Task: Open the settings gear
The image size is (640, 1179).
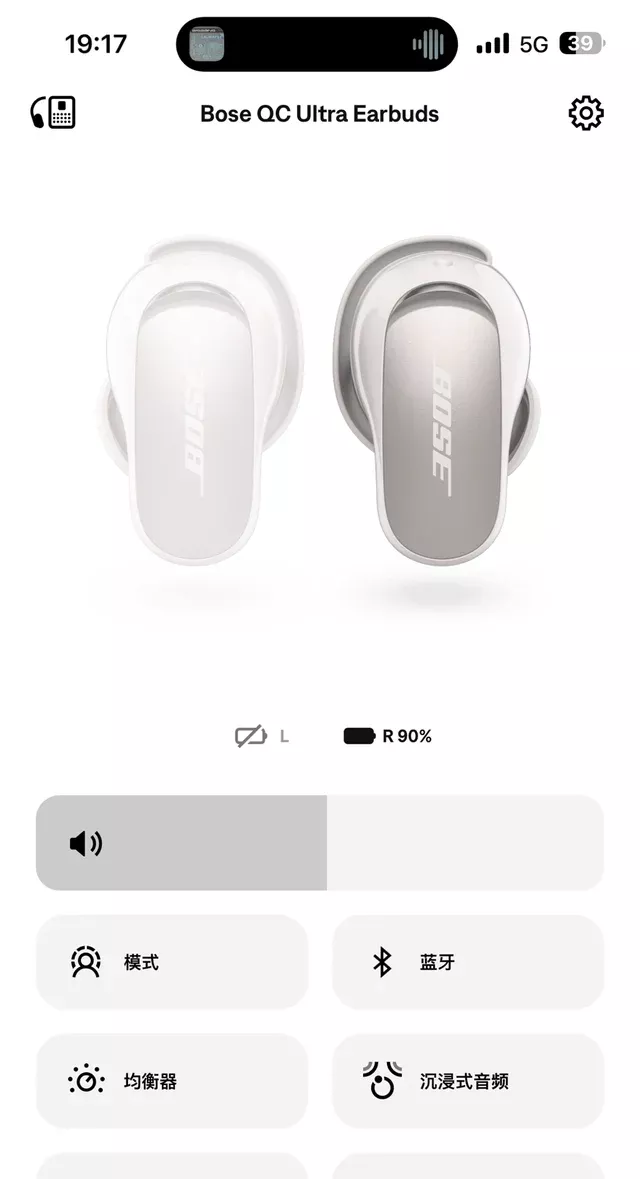Action: (586, 113)
